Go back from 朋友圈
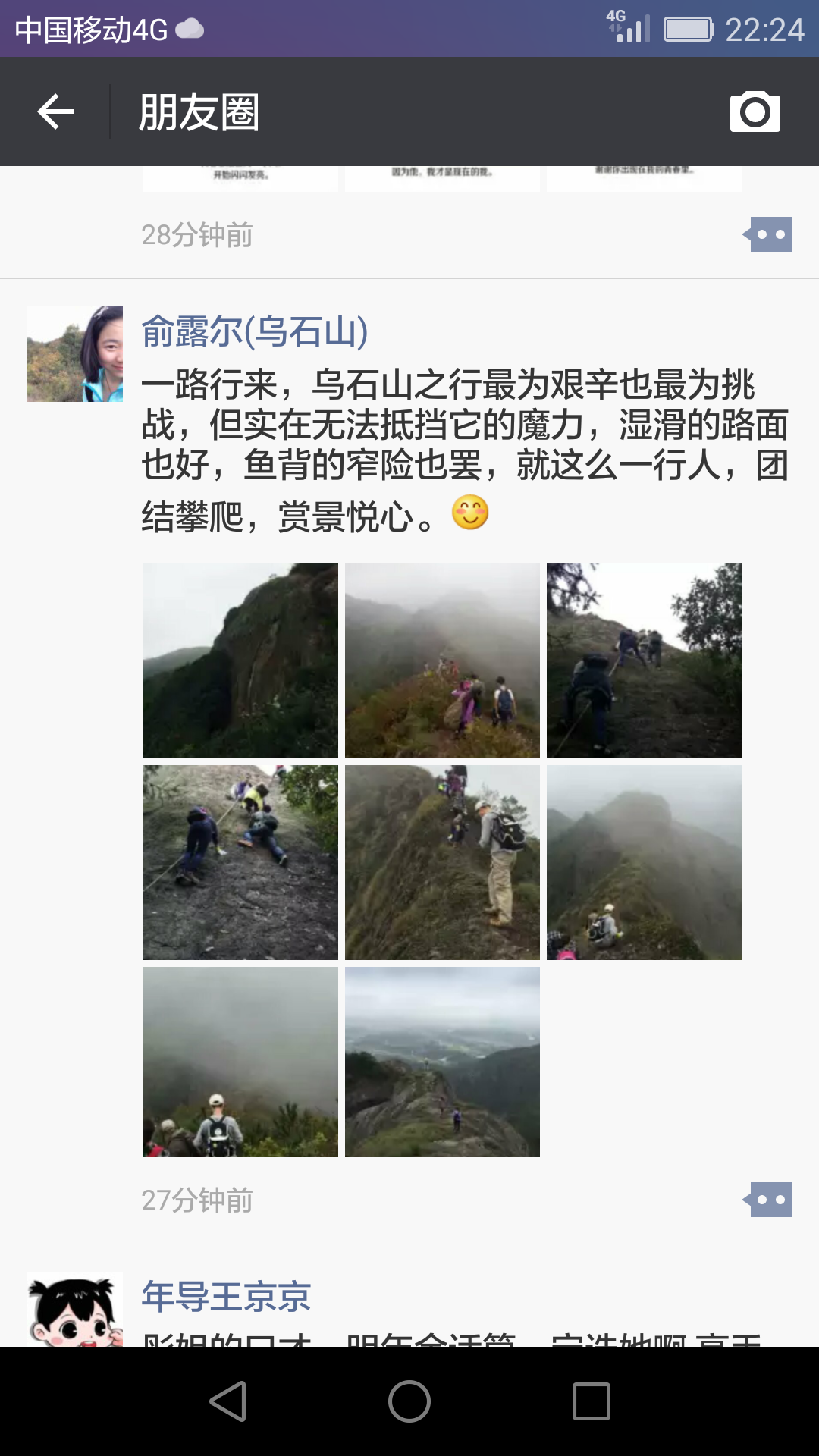The width and height of the screenshot is (819, 1456). [x=55, y=112]
